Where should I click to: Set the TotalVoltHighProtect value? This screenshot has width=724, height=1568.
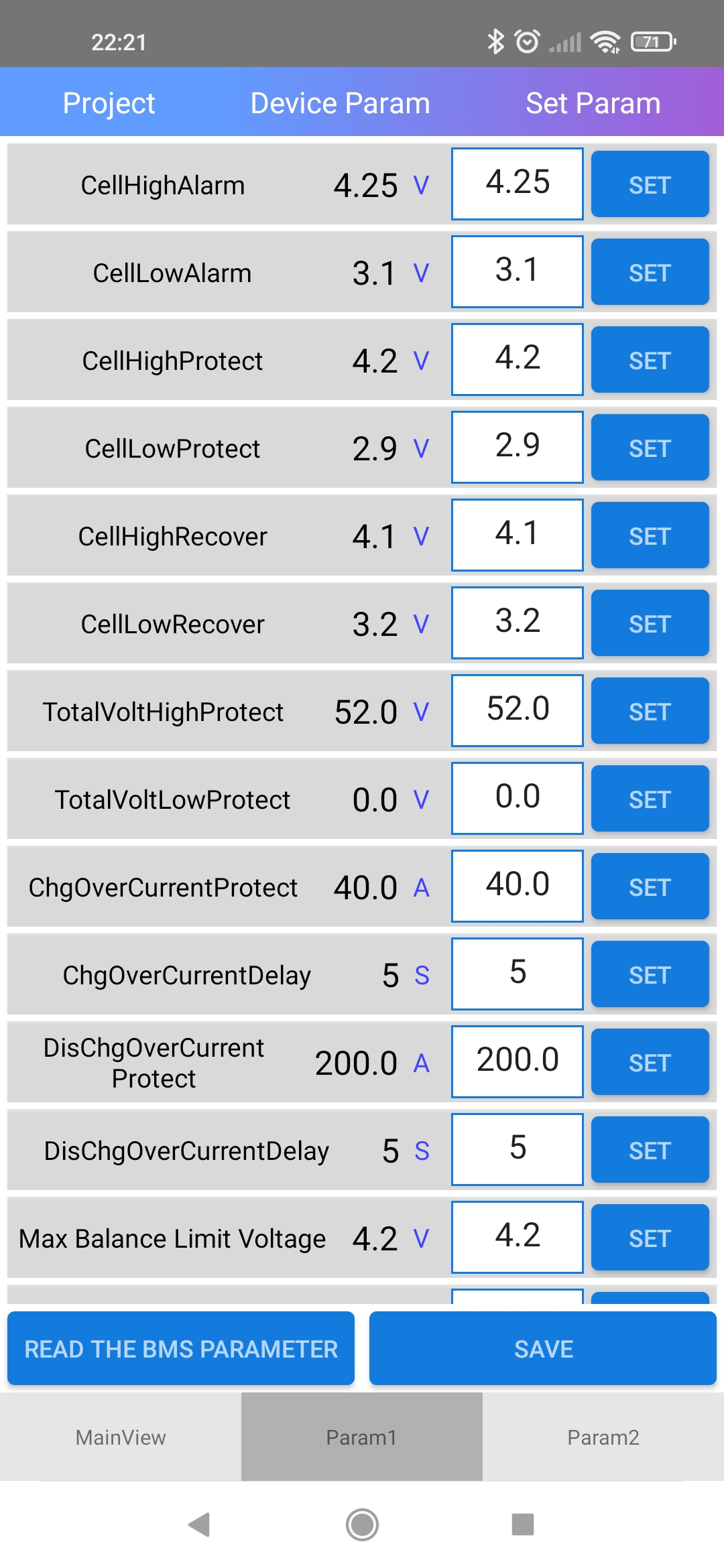(650, 711)
